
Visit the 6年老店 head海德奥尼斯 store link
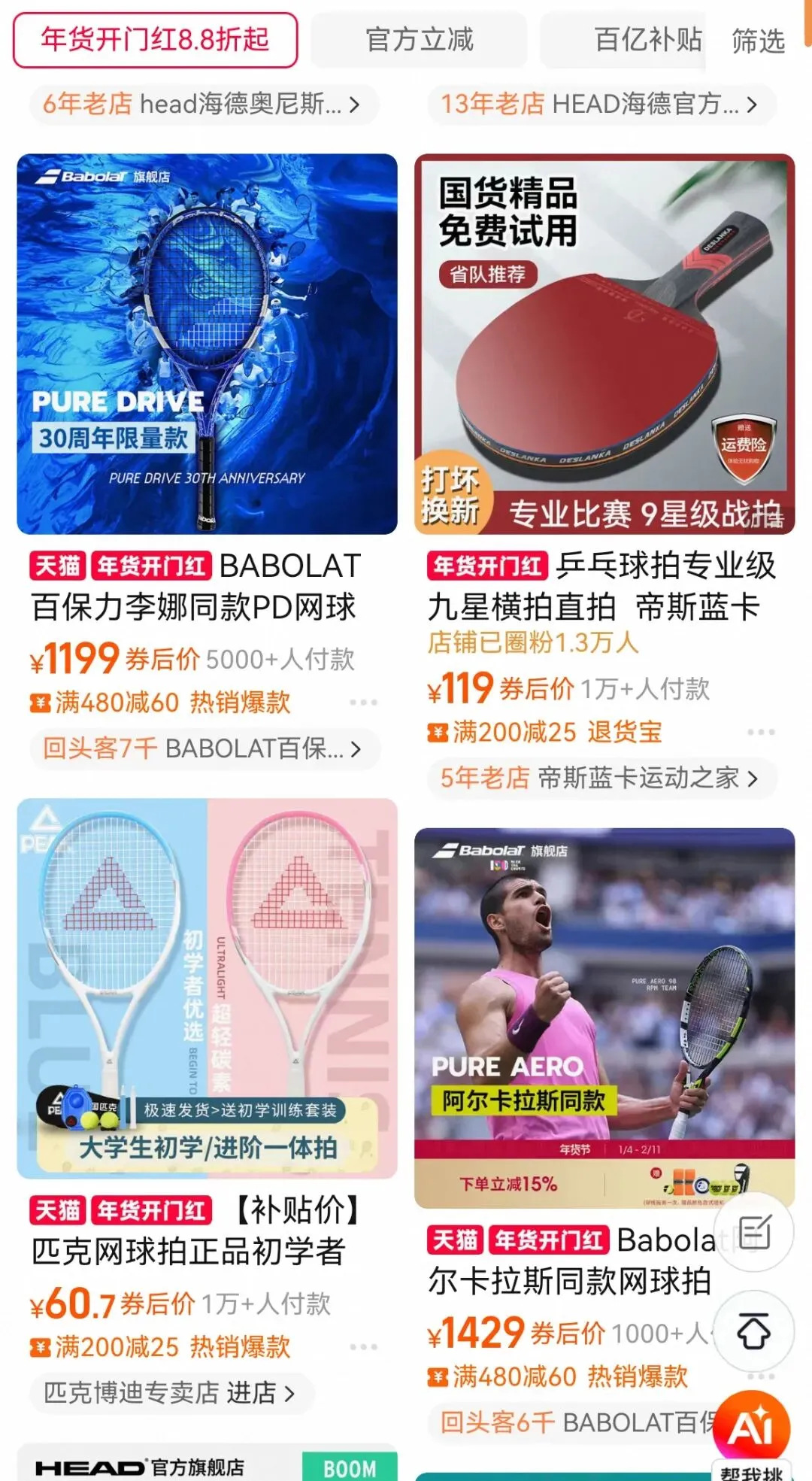pyautogui.click(x=204, y=104)
